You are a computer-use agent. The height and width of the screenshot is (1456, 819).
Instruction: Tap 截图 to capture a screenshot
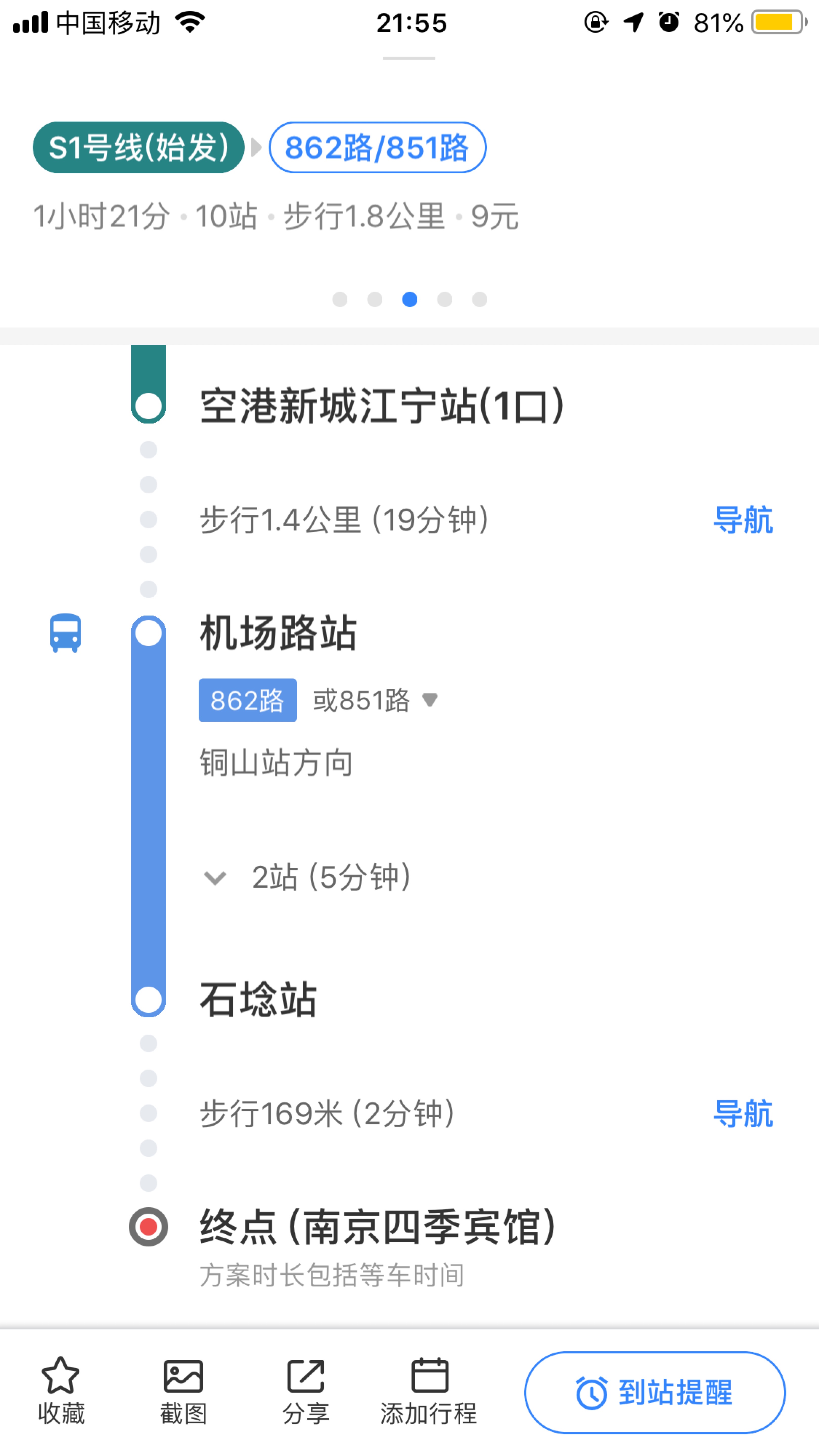(x=183, y=1391)
